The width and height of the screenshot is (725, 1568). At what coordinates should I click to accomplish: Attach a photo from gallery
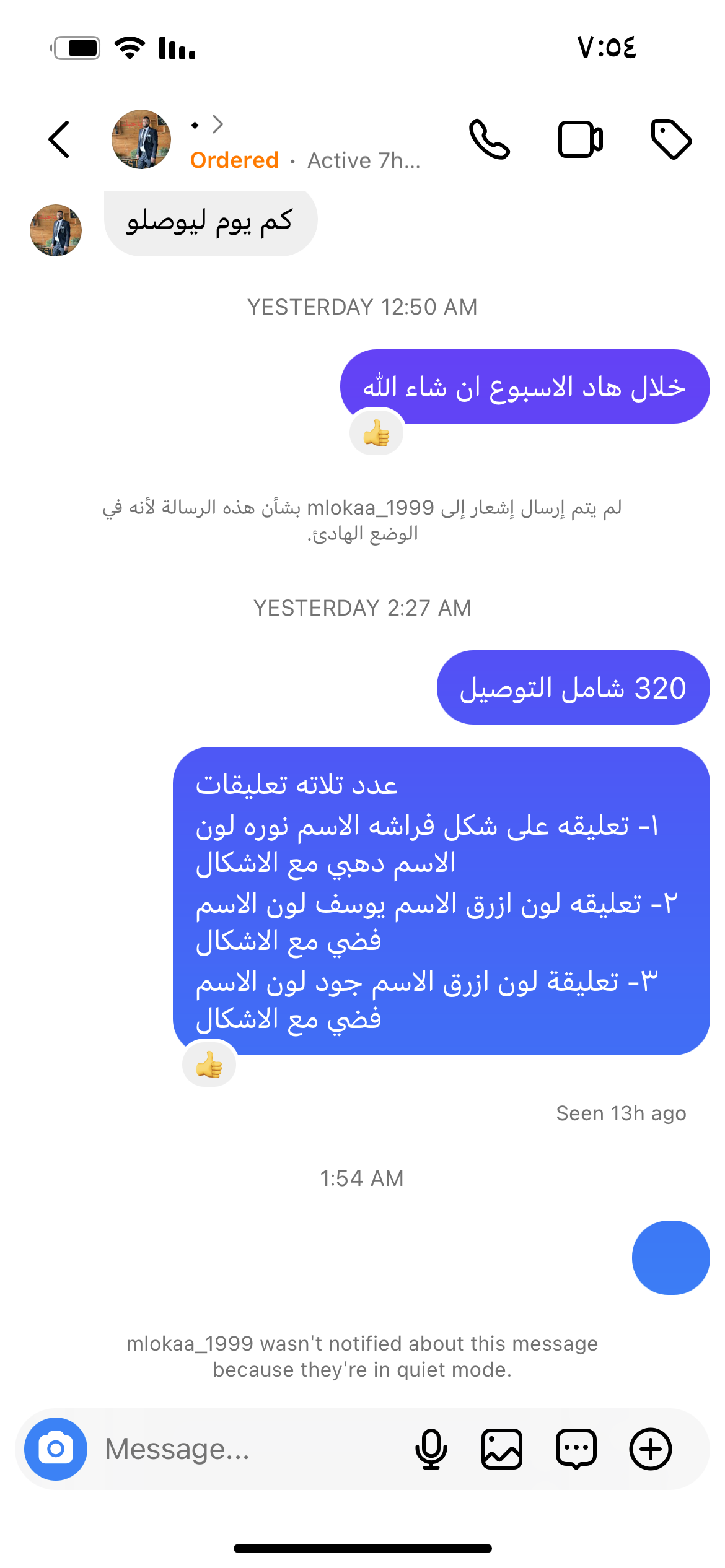(x=502, y=1449)
